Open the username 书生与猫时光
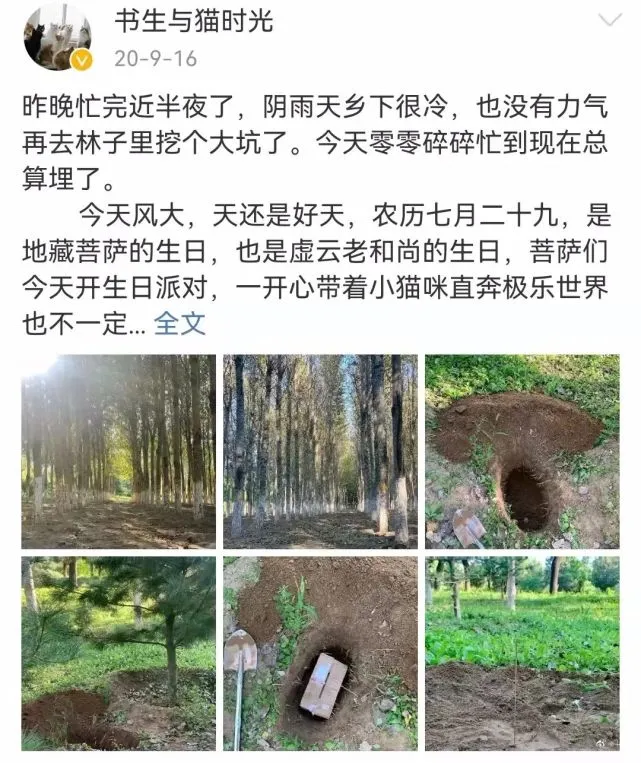This screenshot has width=641, height=763. click(x=193, y=20)
